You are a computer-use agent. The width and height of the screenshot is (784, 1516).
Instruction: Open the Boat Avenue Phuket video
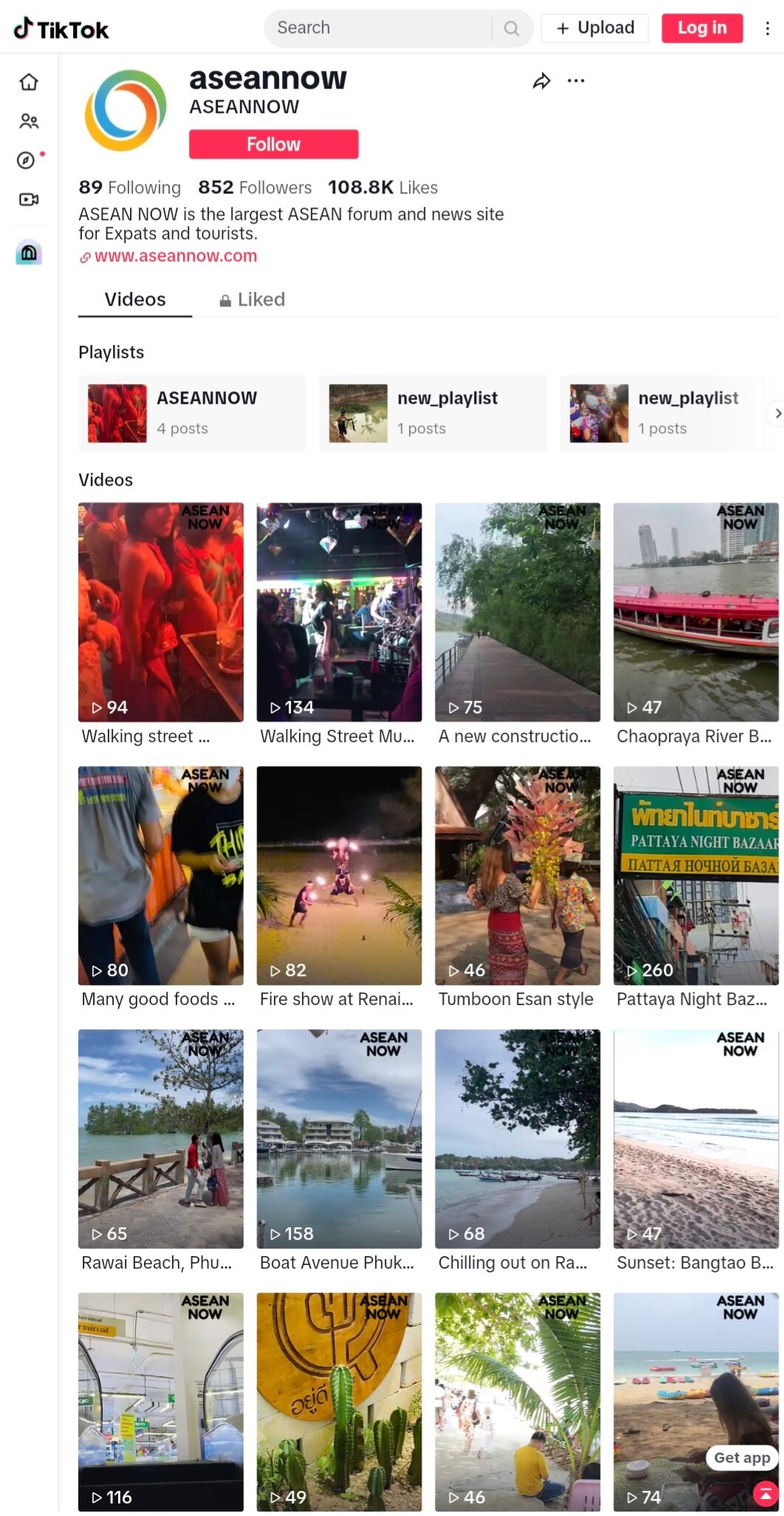(x=339, y=1138)
